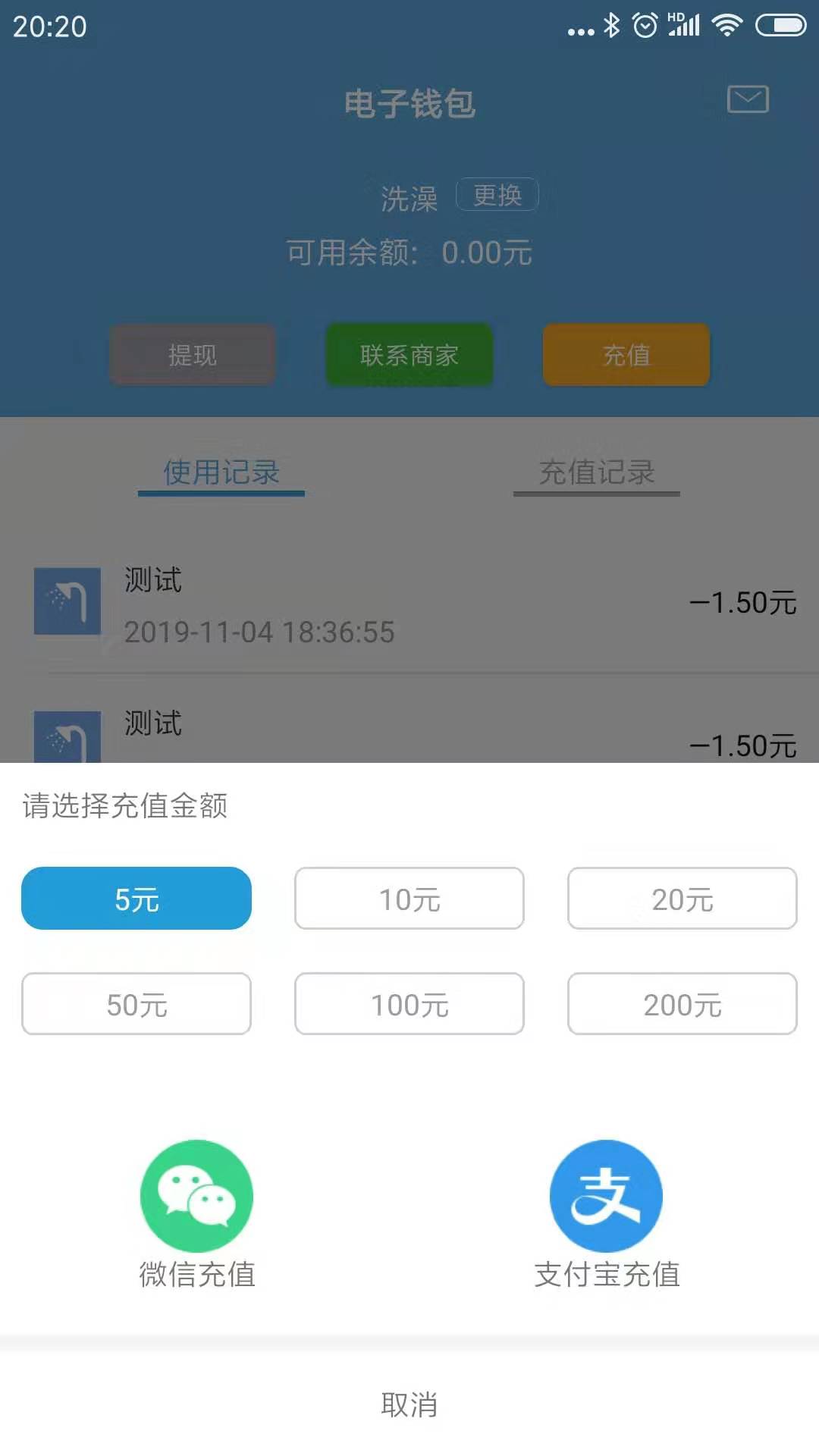Open the message envelope icon
The height and width of the screenshot is (1456, 819).
click(748, 99)
